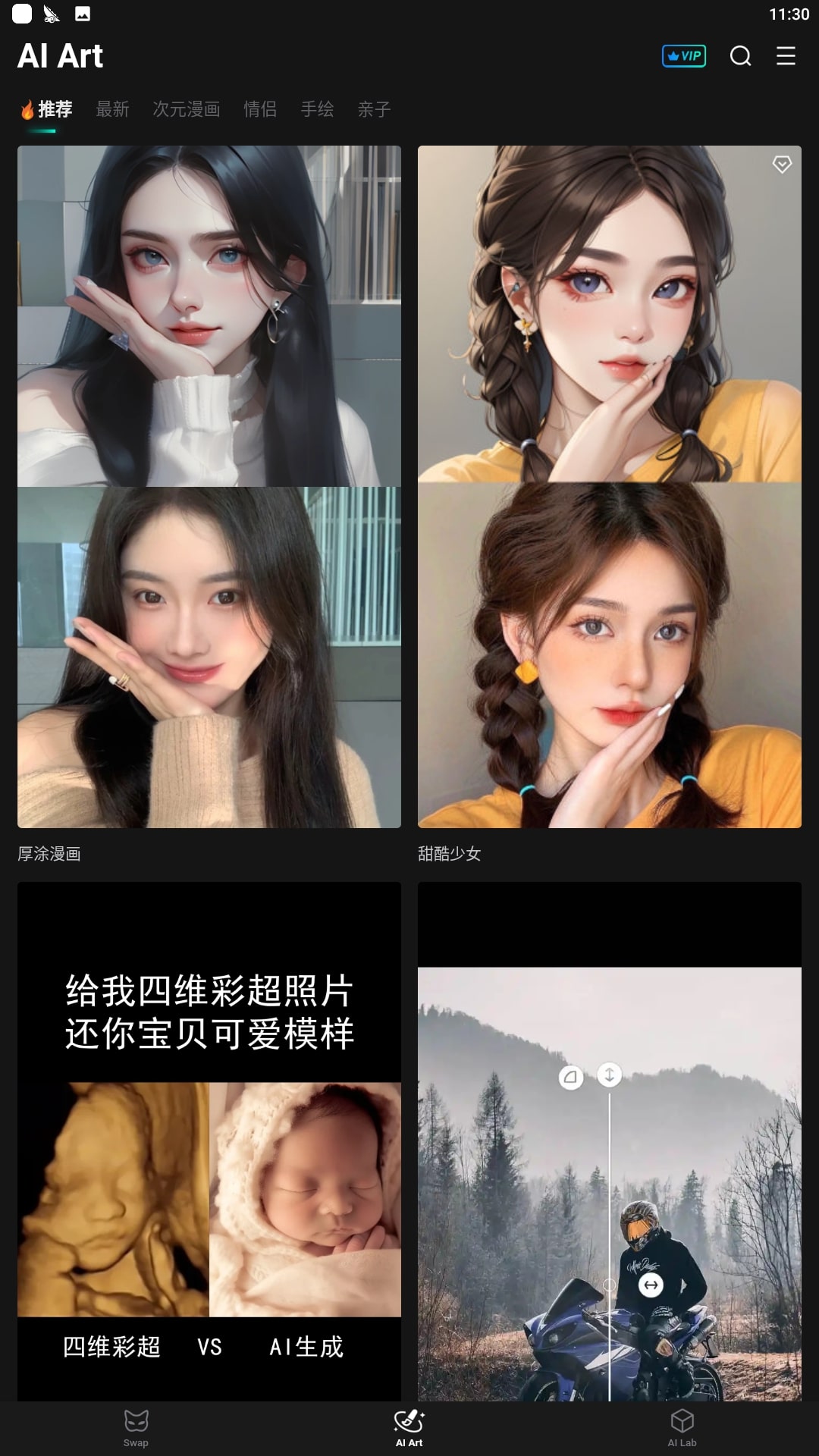Open the 厚涂漫画 style card
Viewport: 819px width, 1456px height.
pyautogui.click(x=209, y=486)
